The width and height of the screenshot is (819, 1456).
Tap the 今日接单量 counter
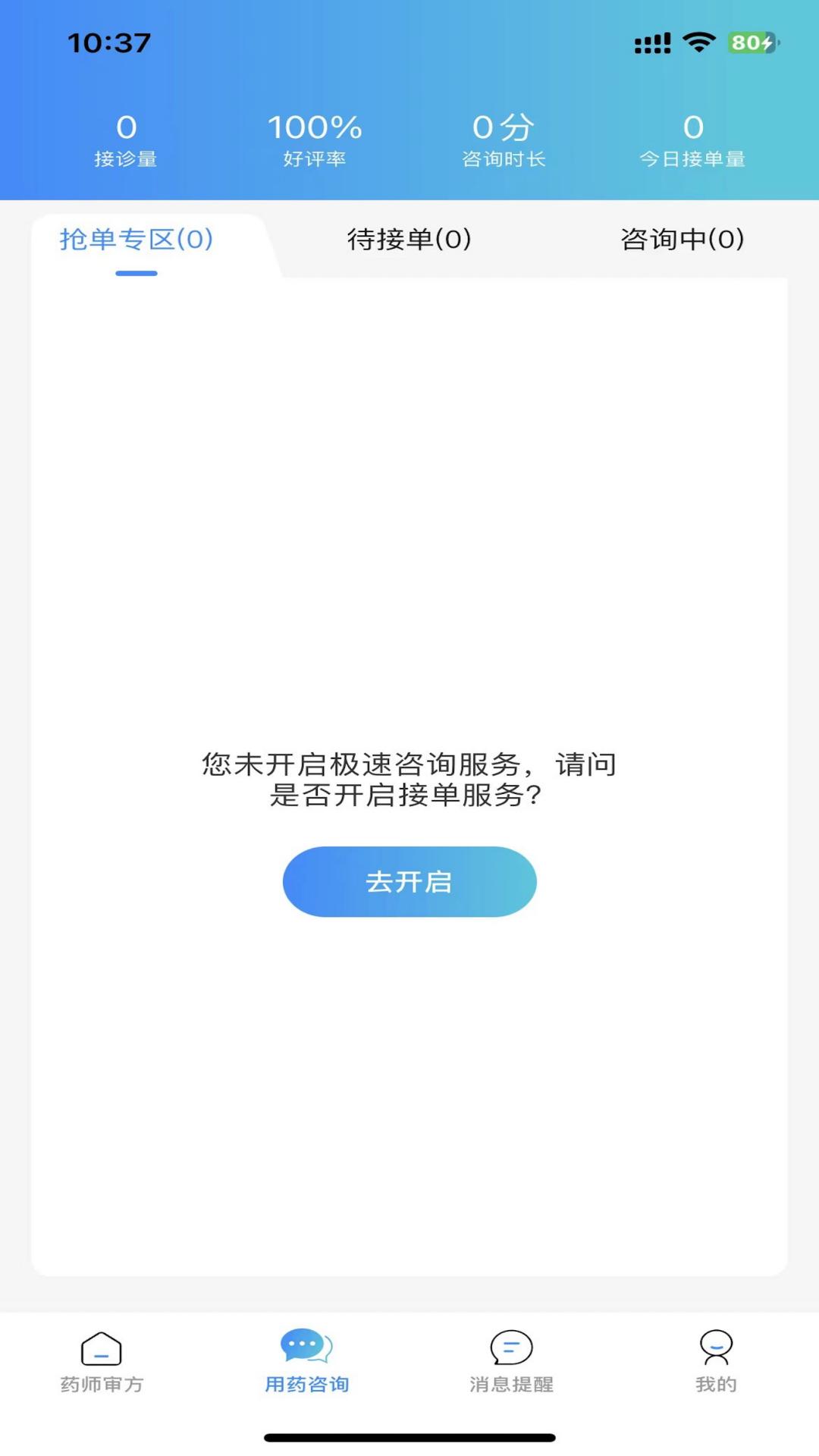[x=692, y=139]
